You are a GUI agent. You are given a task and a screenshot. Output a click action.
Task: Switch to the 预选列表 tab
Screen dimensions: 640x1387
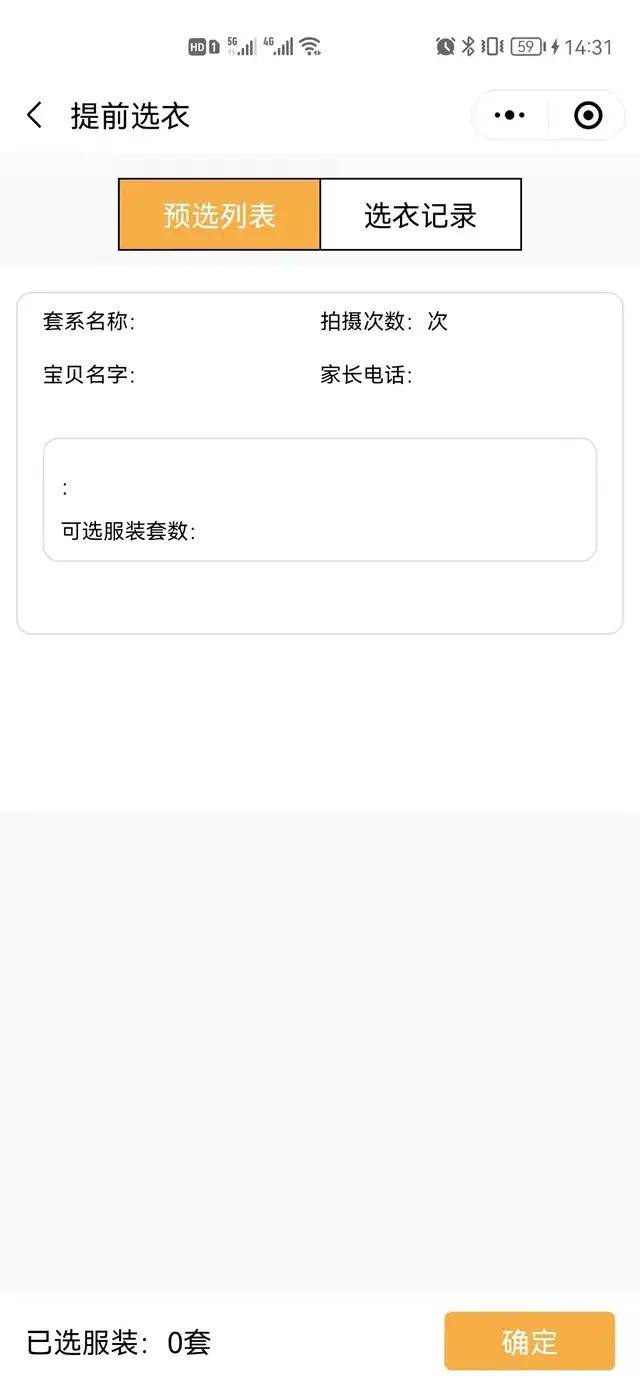[x=220, y=214]
